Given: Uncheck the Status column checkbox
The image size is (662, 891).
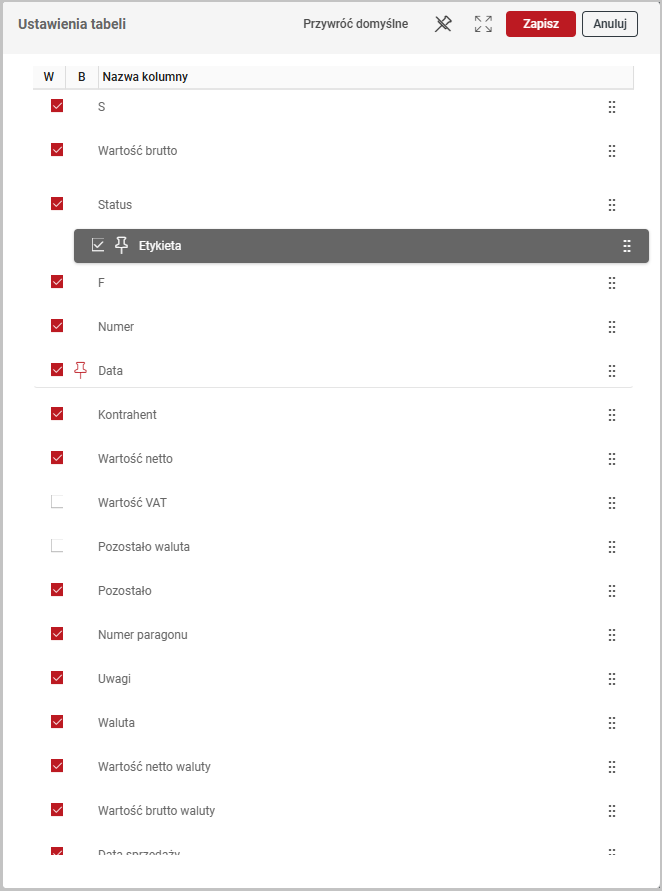Looking at the screenshot, I should [57, 204].
